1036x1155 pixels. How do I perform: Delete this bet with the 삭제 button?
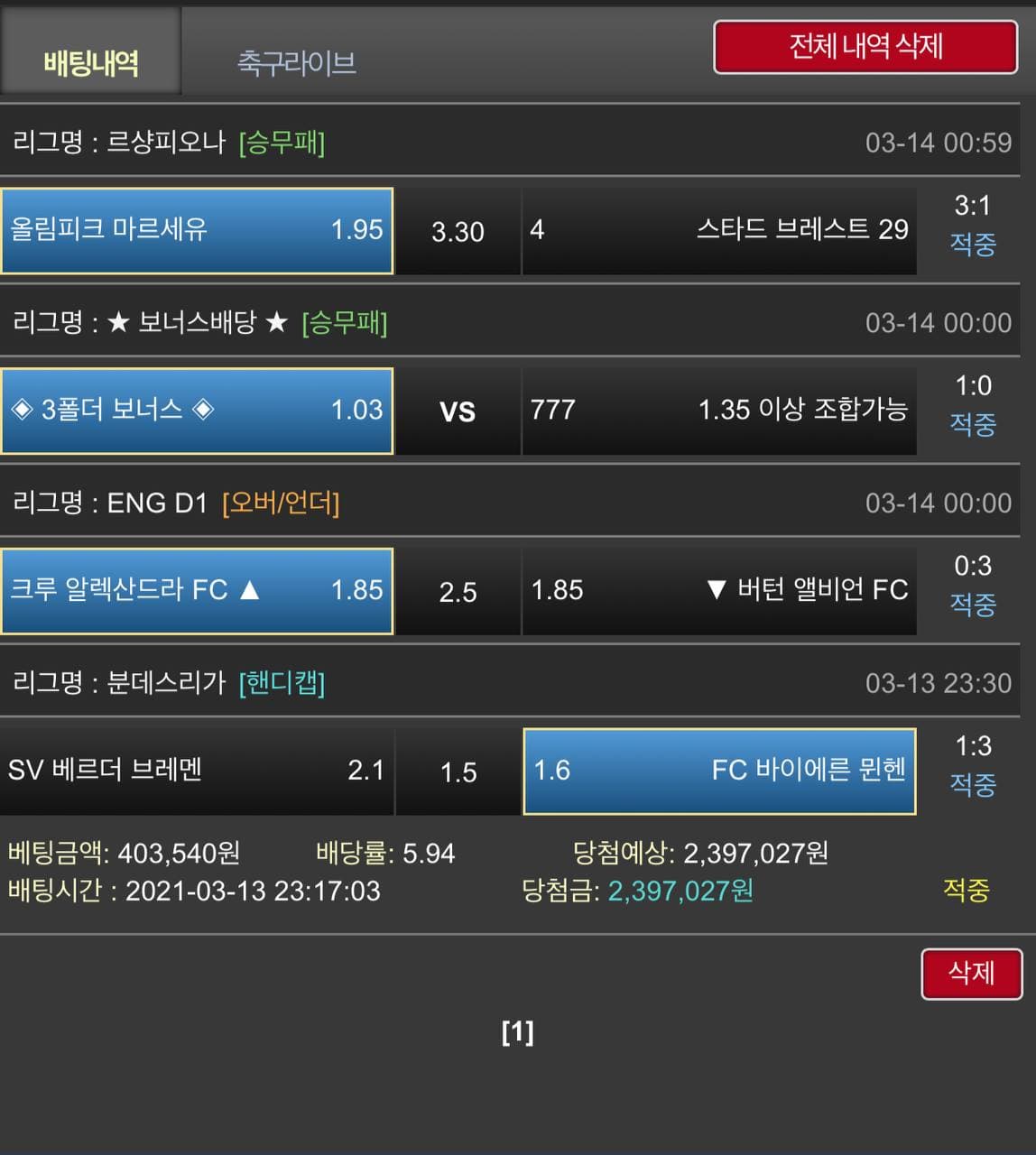pos(971,973)
